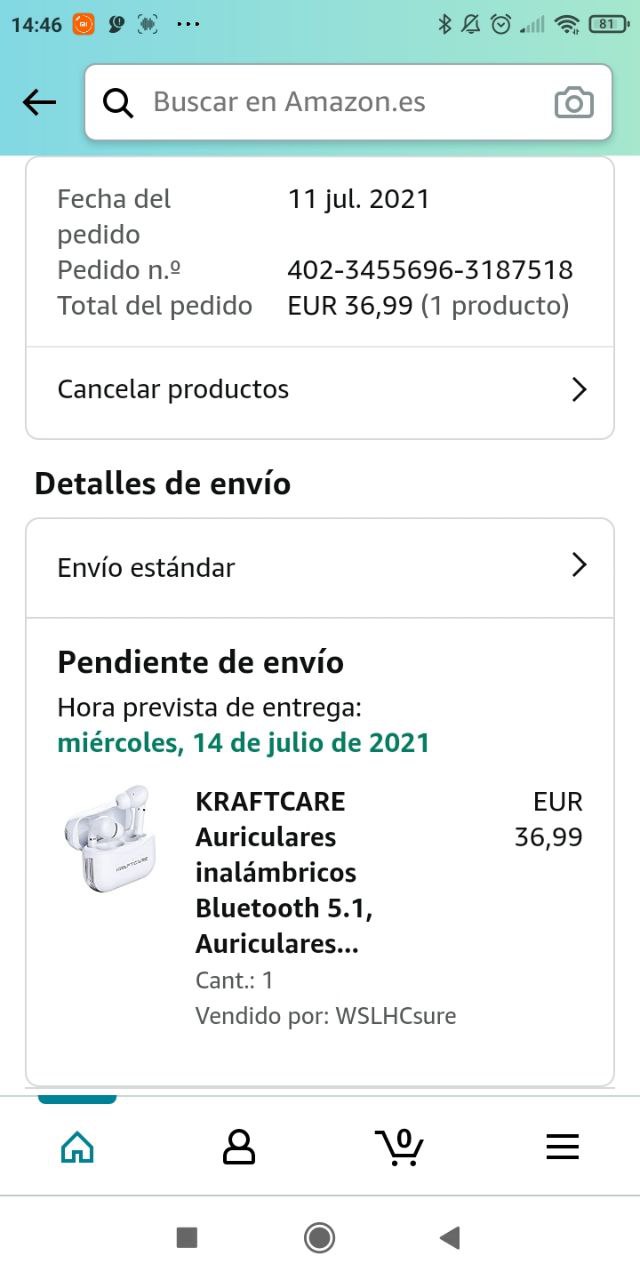Open the camera search icon
Screen dimensions: 640x1280
click(573, 102)
